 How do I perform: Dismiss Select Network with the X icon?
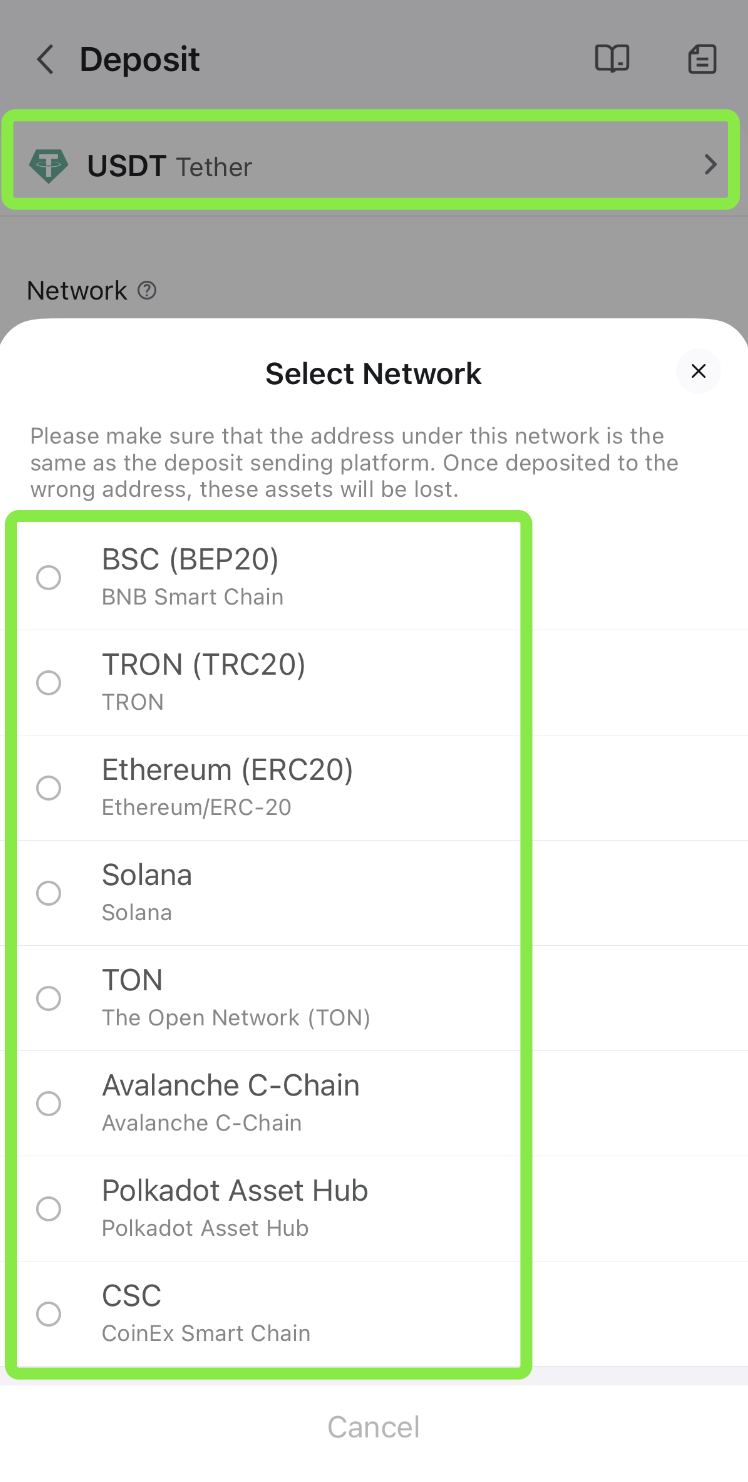[698, 371]
